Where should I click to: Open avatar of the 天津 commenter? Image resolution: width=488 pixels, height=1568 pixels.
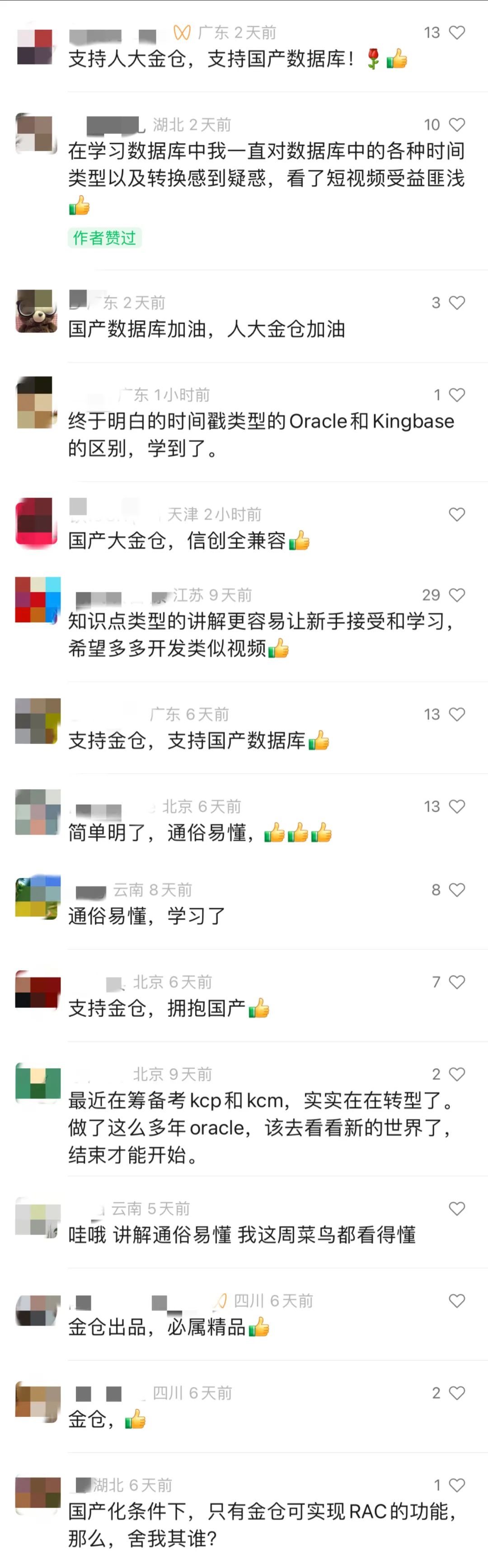click(x=38, y=521)
